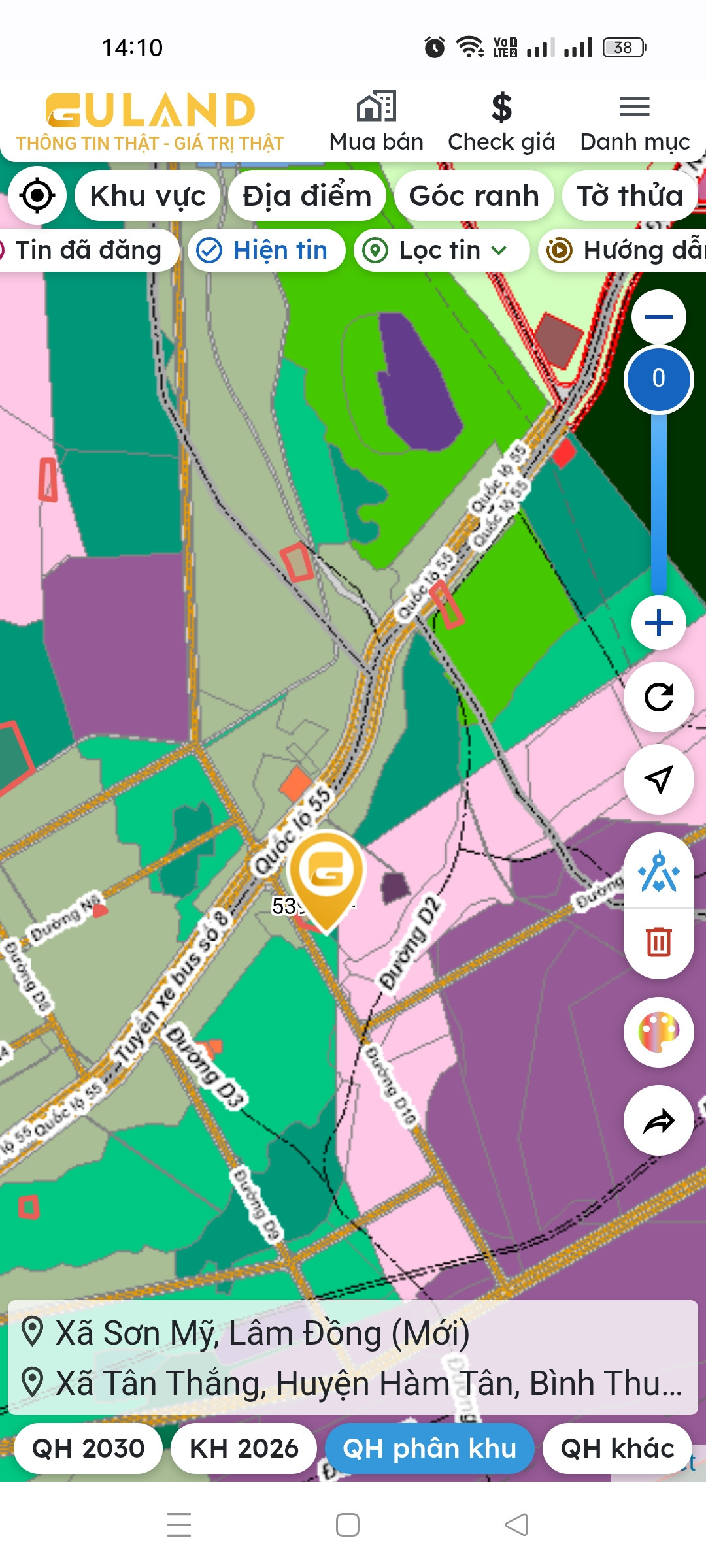The width and height of the screenshot is (706, 1568).
Task: Zoom out with the minus button
Action: (x=659, y=317)
